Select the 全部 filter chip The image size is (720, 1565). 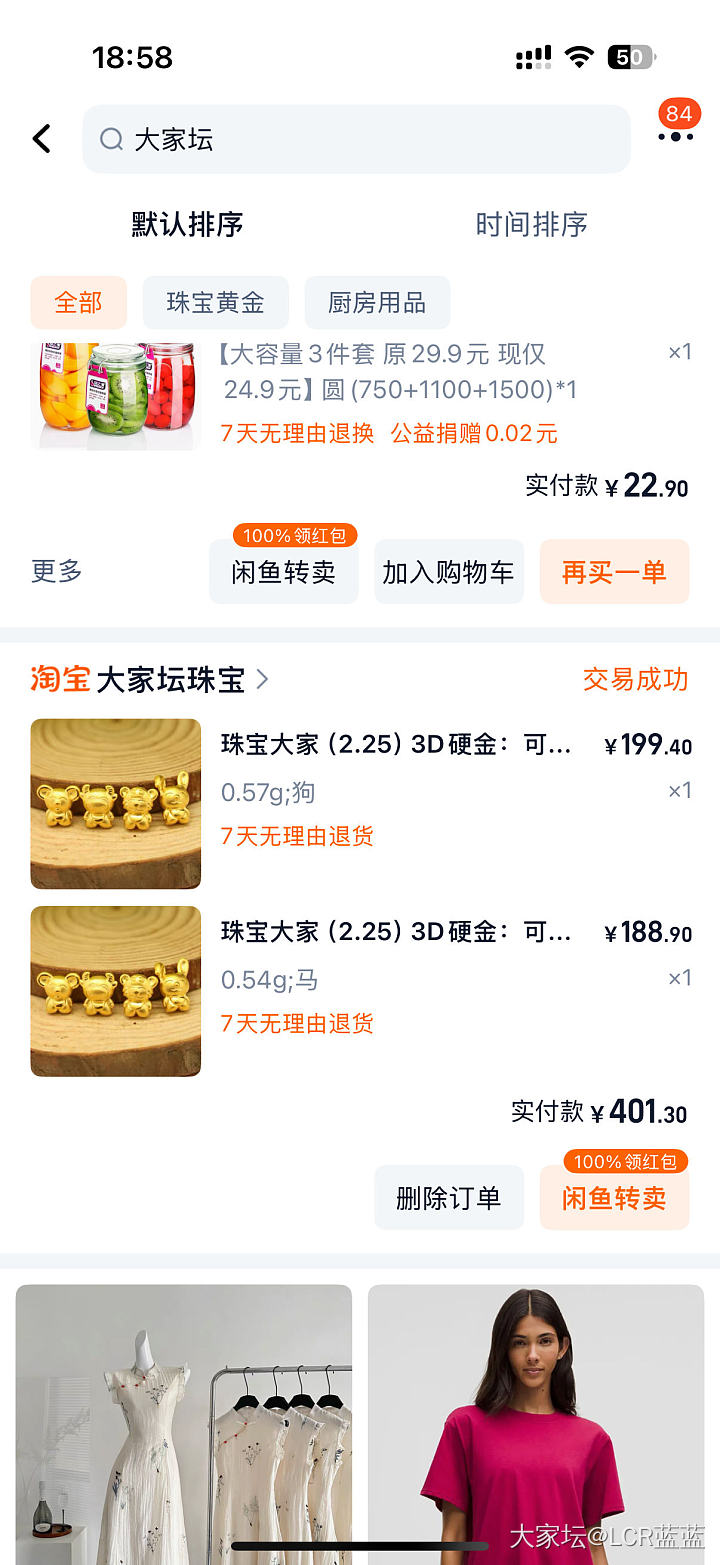(79, 302)
